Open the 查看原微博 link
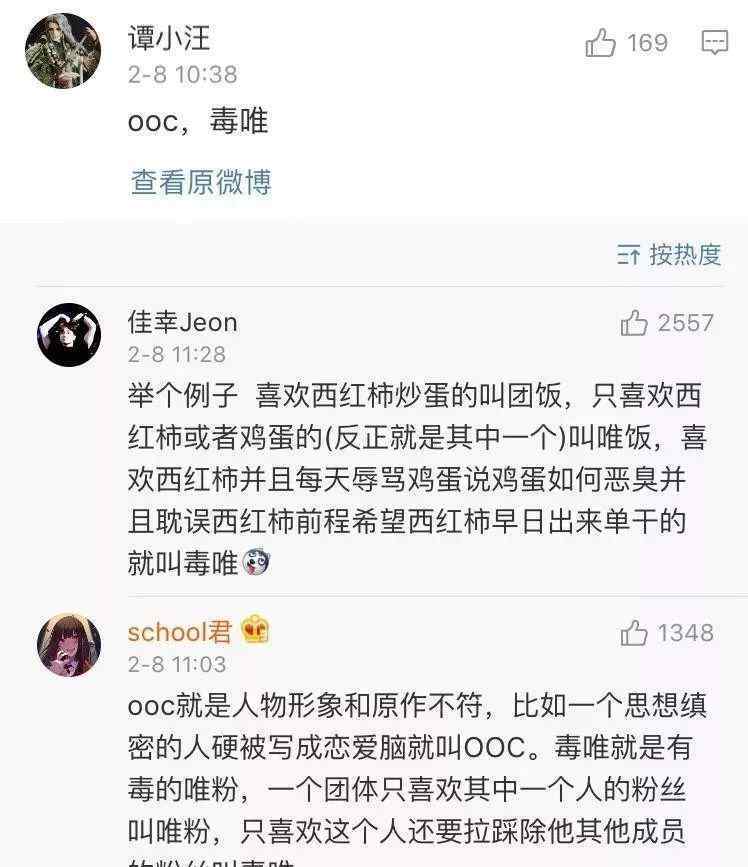 coord(201,182)
